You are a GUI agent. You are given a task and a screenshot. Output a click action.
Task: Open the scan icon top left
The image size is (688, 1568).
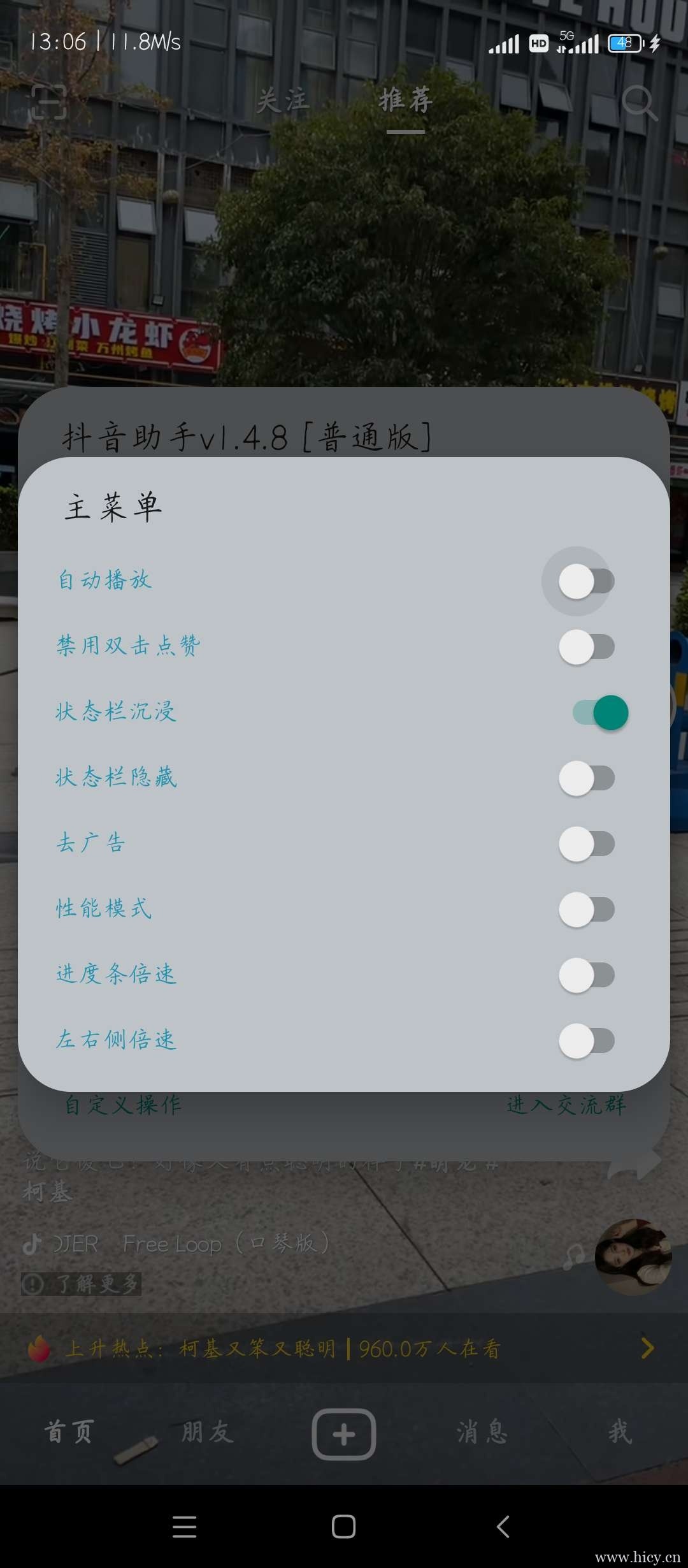(48, 102)
